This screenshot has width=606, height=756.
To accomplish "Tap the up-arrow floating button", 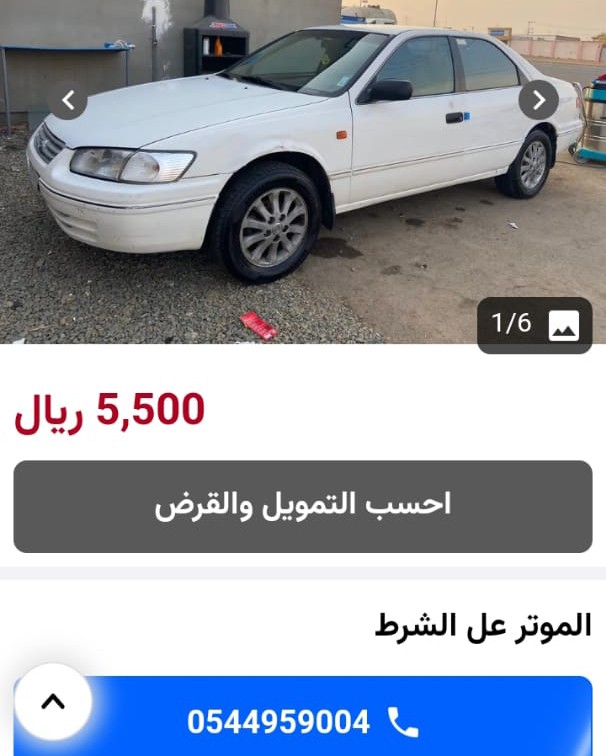I will 53,702.
